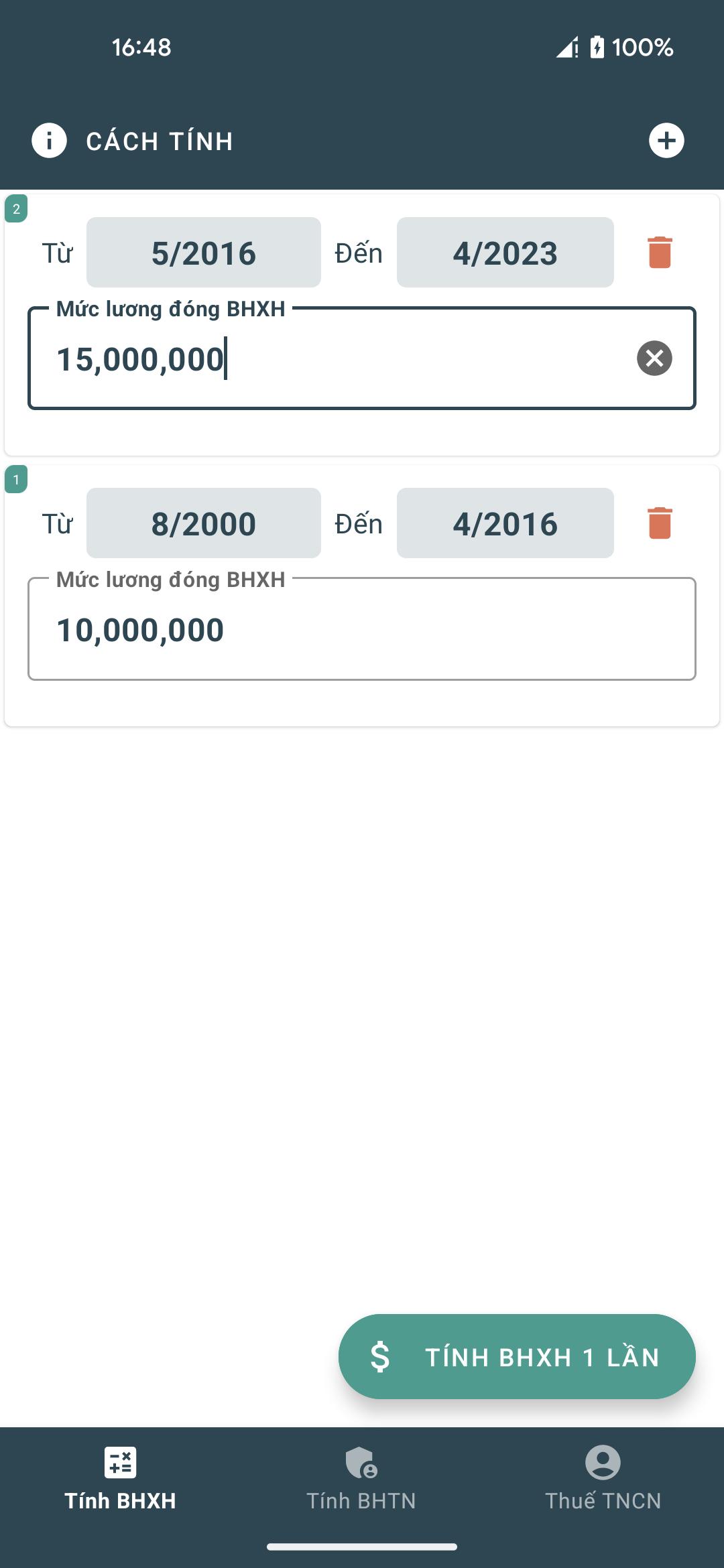Edit the 10,000,000 salary field
This screenshot has height=1568, width=724.
pyautogui.click(x=362, y=629)
